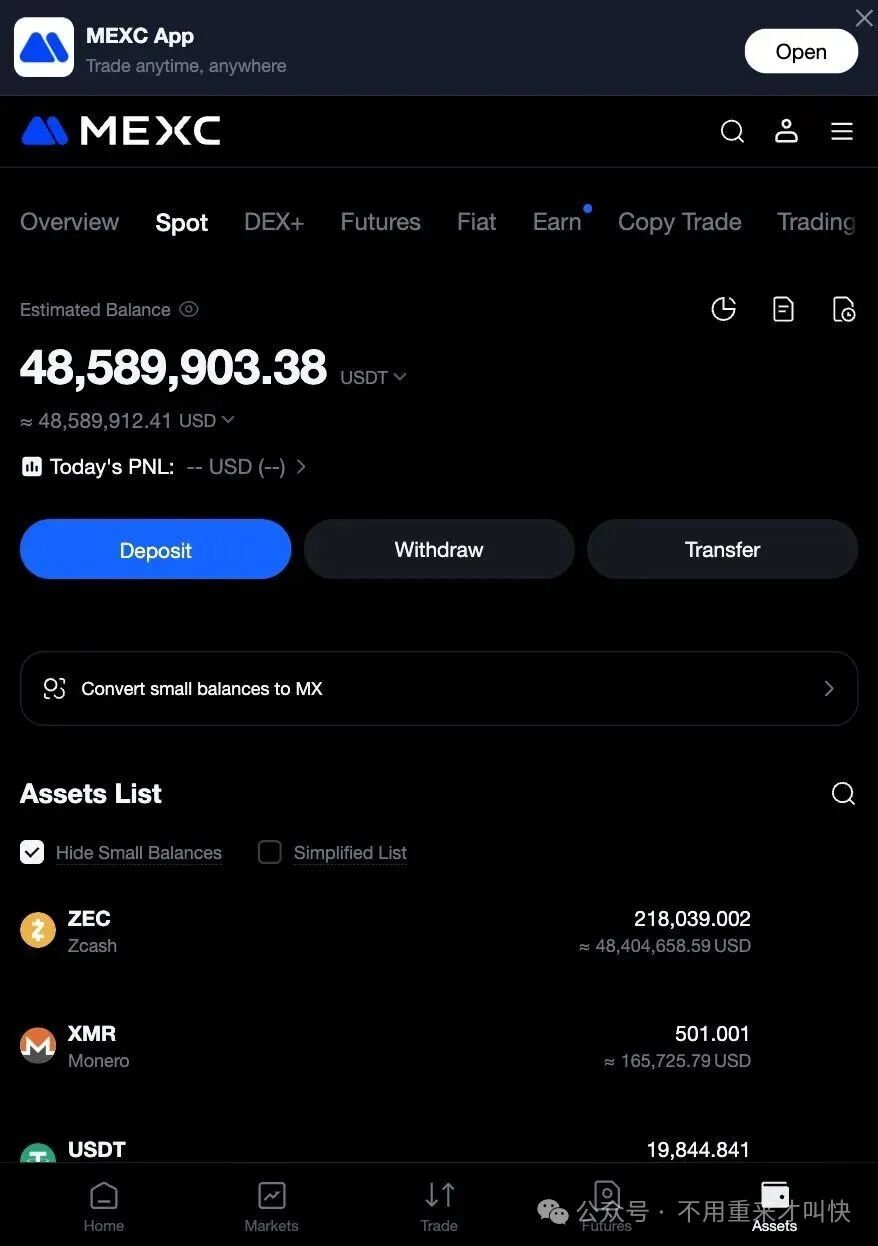This screenshot has height=1246, width=878.
Task: Open search in the Assets List section
Action: (x=843, y=793)
